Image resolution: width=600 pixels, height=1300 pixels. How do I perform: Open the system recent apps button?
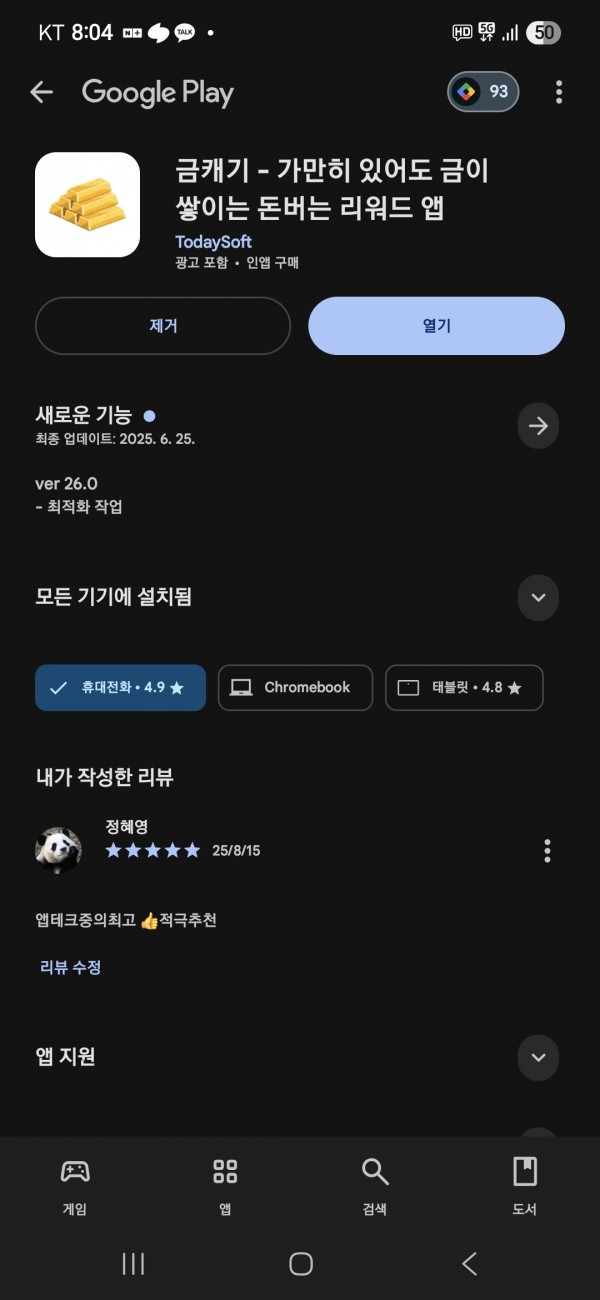133,1264
